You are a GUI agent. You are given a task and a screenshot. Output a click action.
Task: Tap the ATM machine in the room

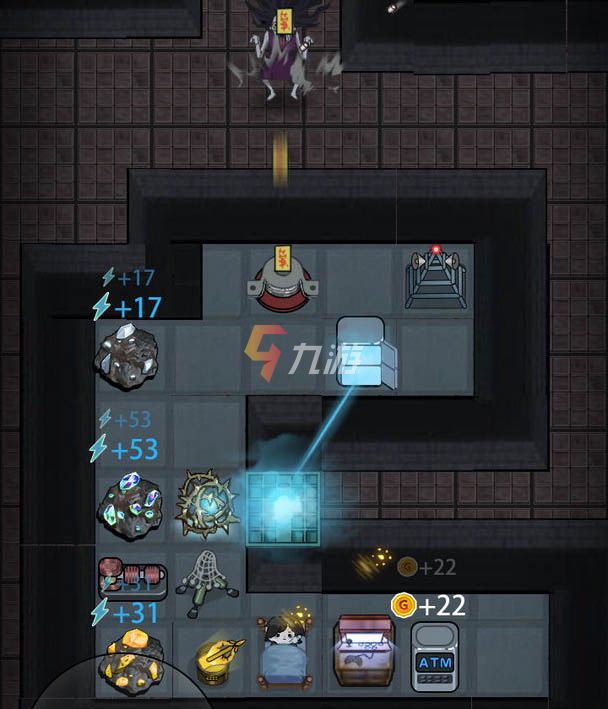(x=435, y=657)
